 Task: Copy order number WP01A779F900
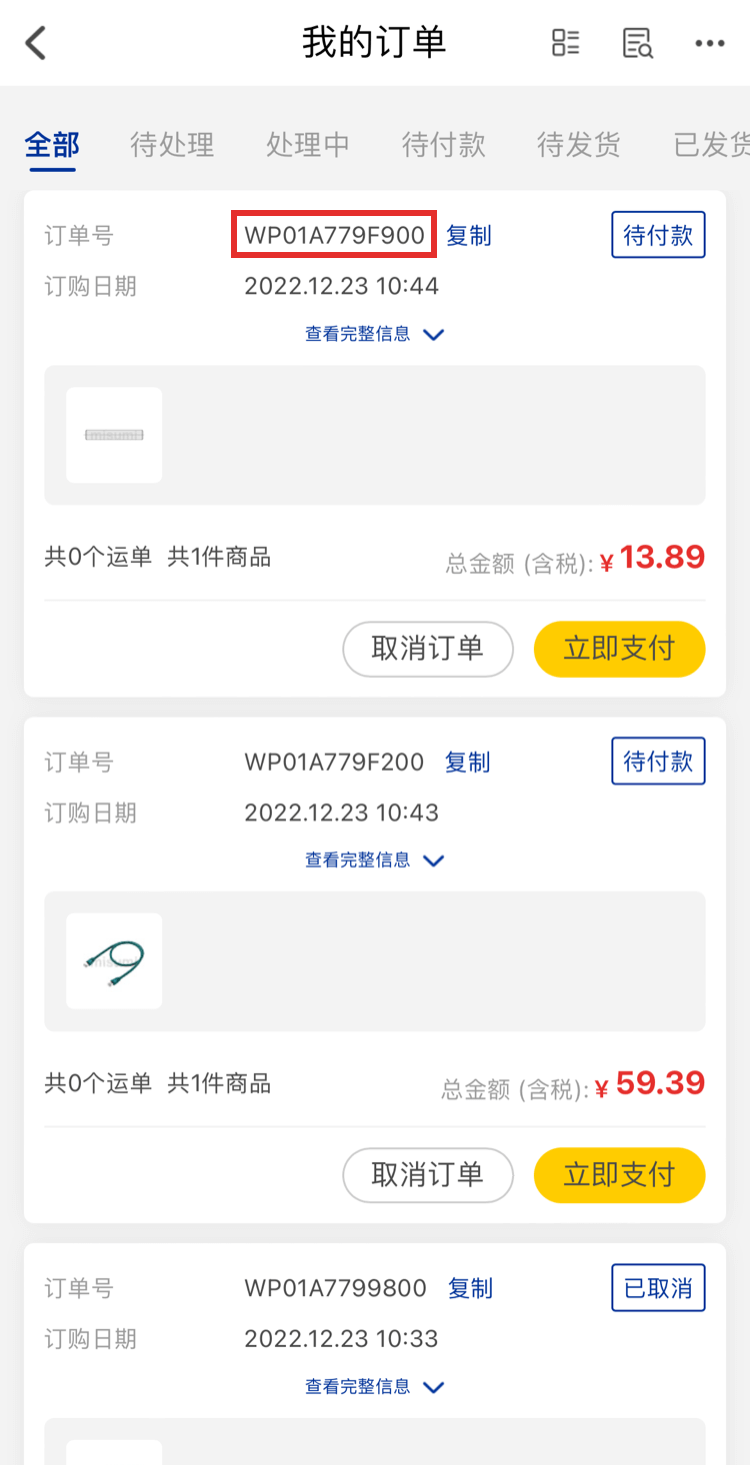469,236
